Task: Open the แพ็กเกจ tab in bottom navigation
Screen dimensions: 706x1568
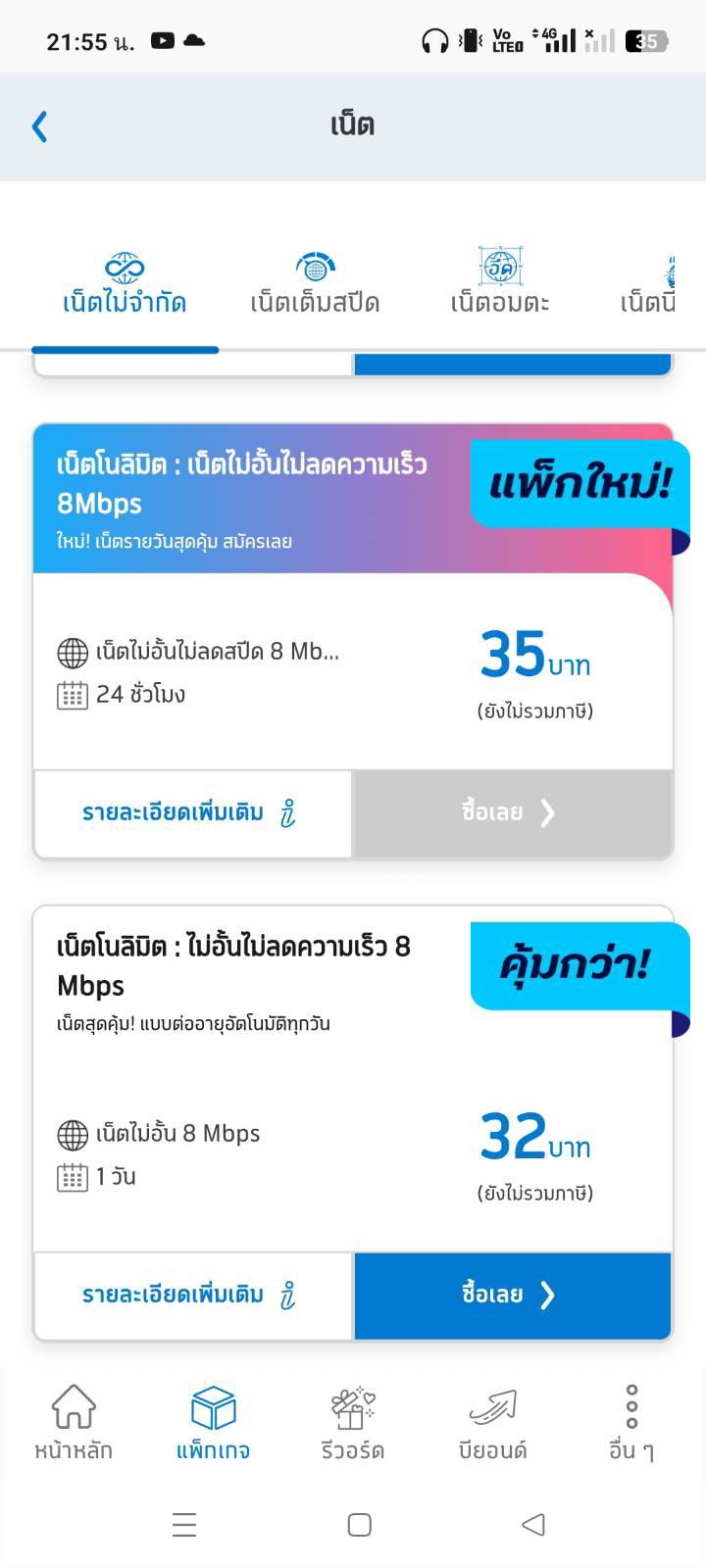Action: (x=213, y=1422)
